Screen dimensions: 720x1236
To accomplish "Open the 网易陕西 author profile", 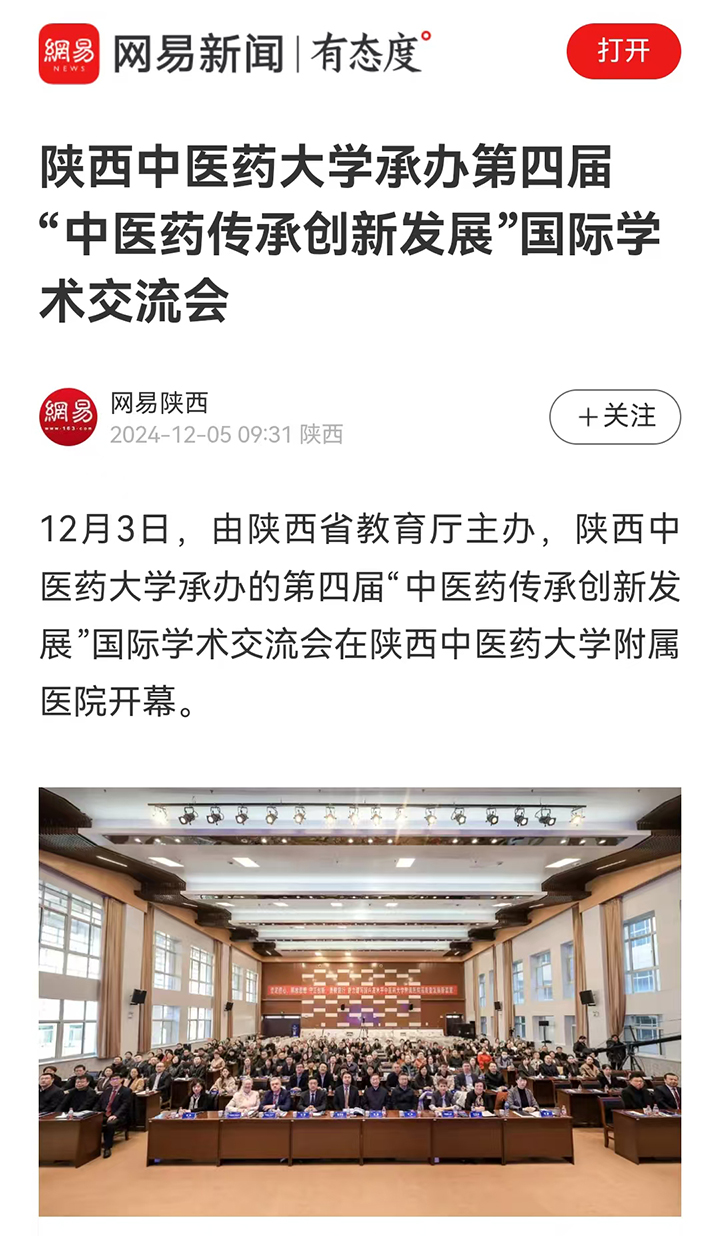I will [x=159, y=404].
